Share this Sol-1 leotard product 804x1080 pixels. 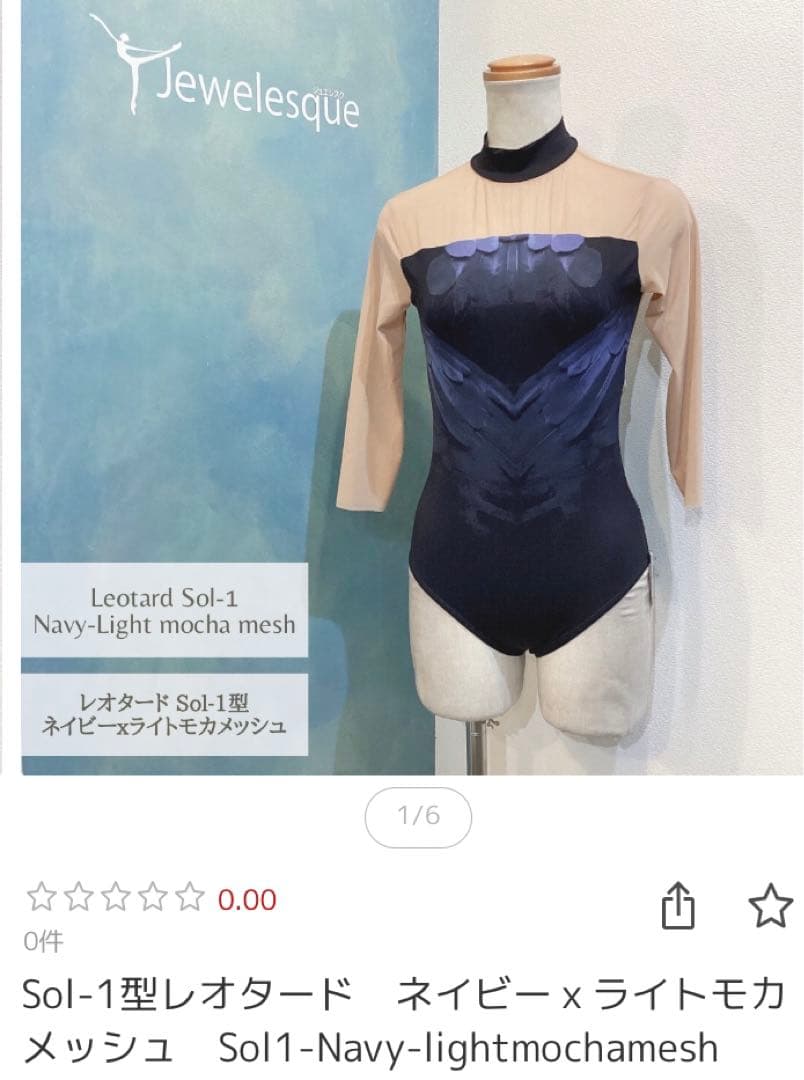678,908
